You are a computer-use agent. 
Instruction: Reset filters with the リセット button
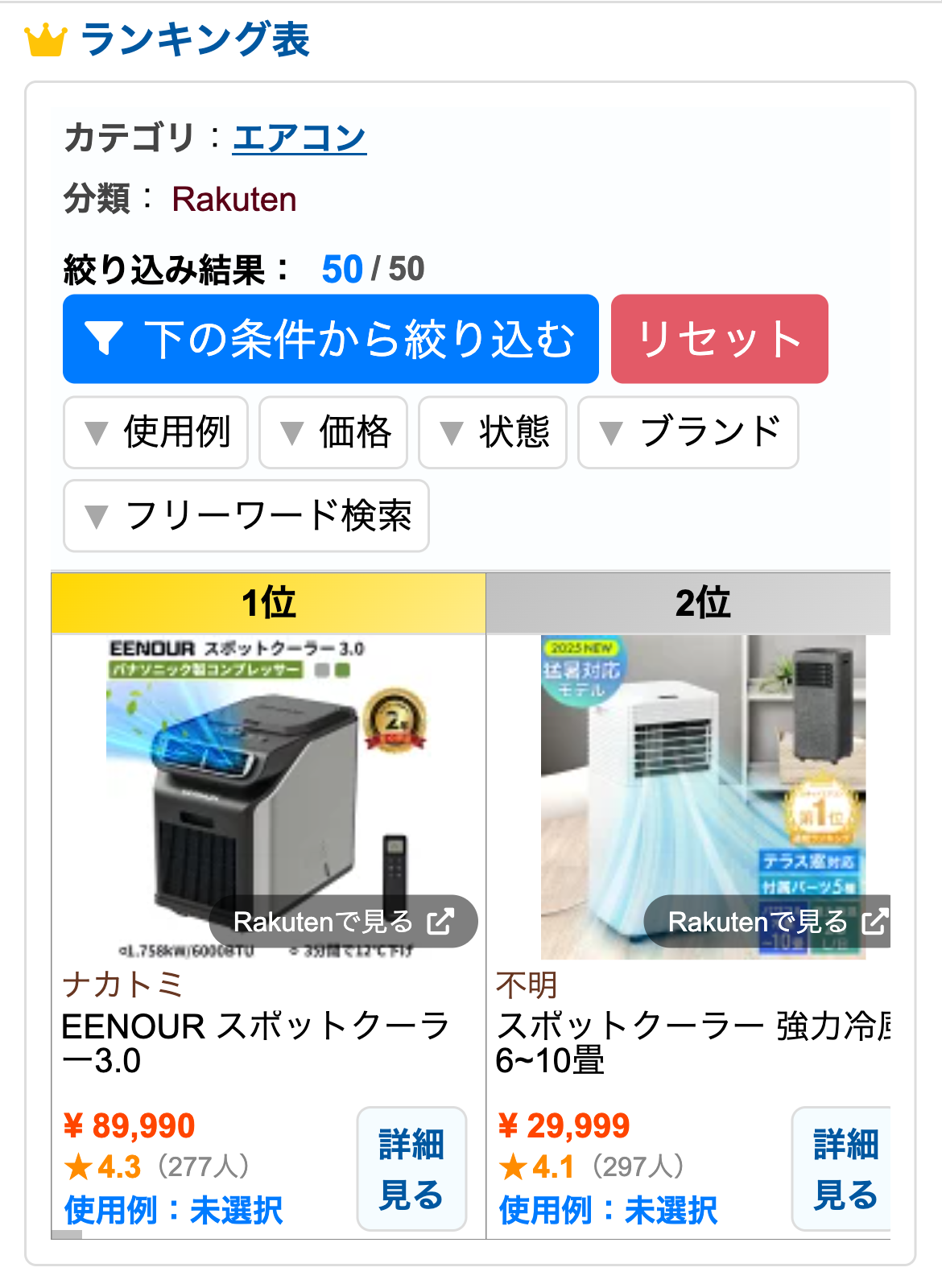point(719,339)
